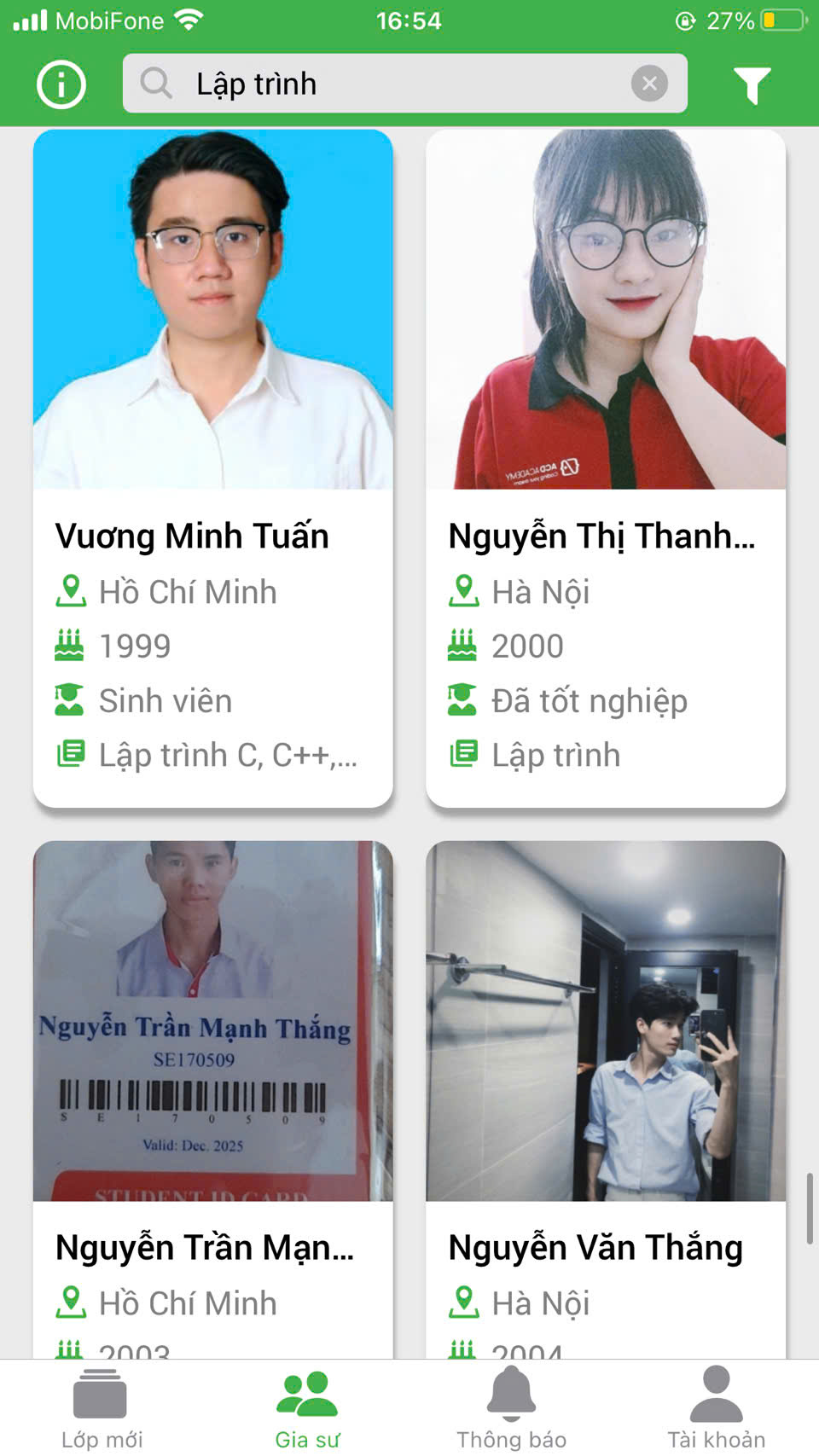The height and width of the screenshot is (1456, 819).
Task: Open tutor Vương Minh Tuấn's profile card
Action: pyautogui.click(x=212, y=467)
